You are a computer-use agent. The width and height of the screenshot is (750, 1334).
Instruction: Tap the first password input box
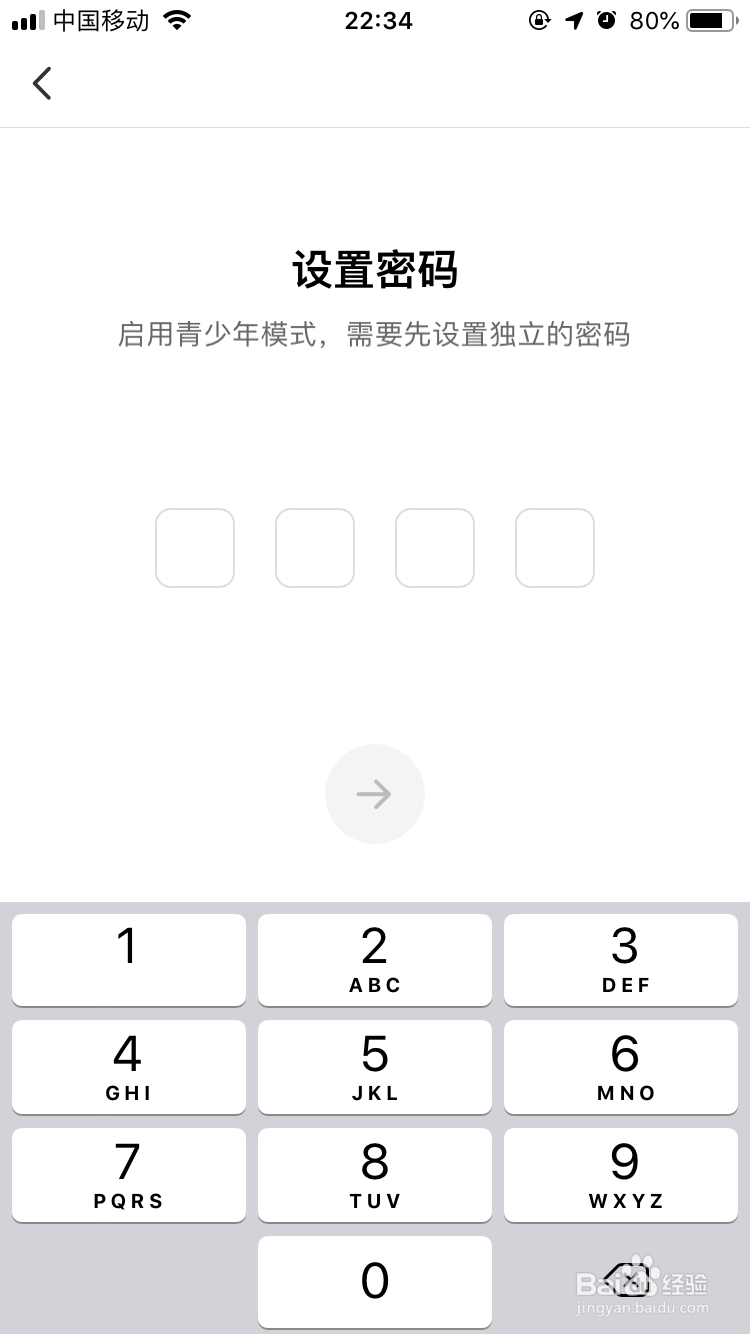[195, 547]
